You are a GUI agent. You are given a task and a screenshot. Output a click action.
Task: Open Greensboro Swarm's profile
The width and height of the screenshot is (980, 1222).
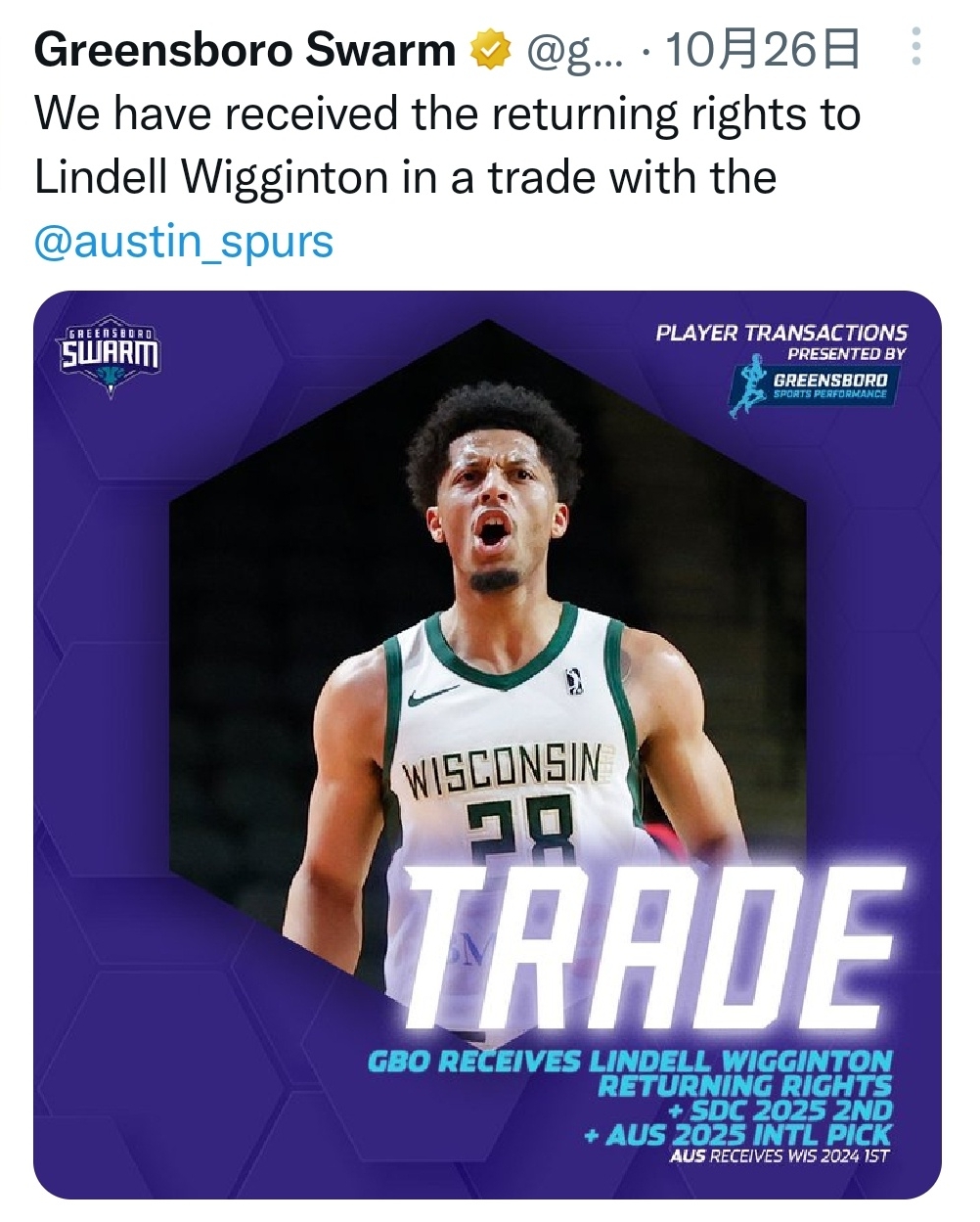tap(245, 50)
